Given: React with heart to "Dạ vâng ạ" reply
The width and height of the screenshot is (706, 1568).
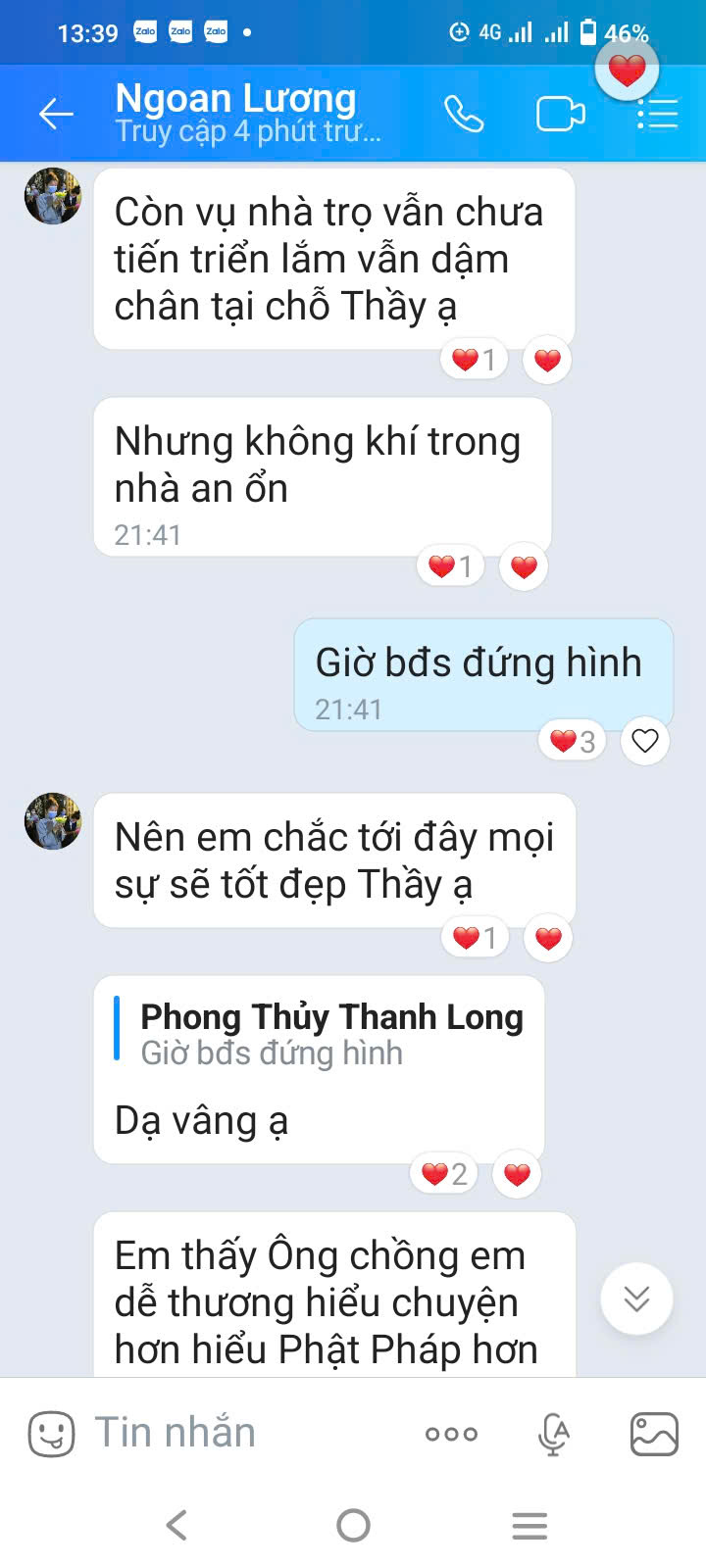Looking at the screenshot, I should pyautogui.click(x=517, y=1174).
